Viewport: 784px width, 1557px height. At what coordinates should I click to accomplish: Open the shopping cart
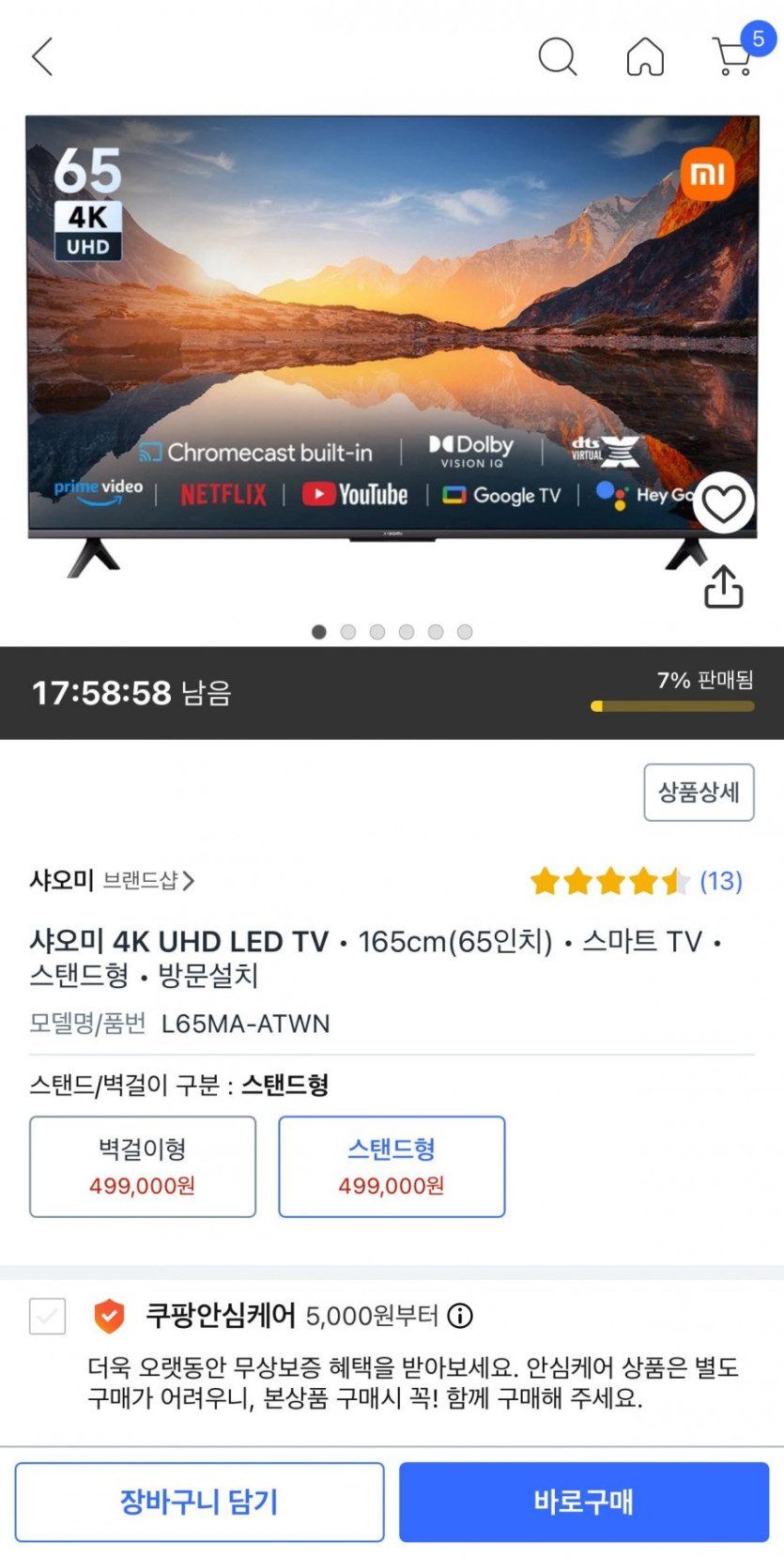[x=733, y=57]
